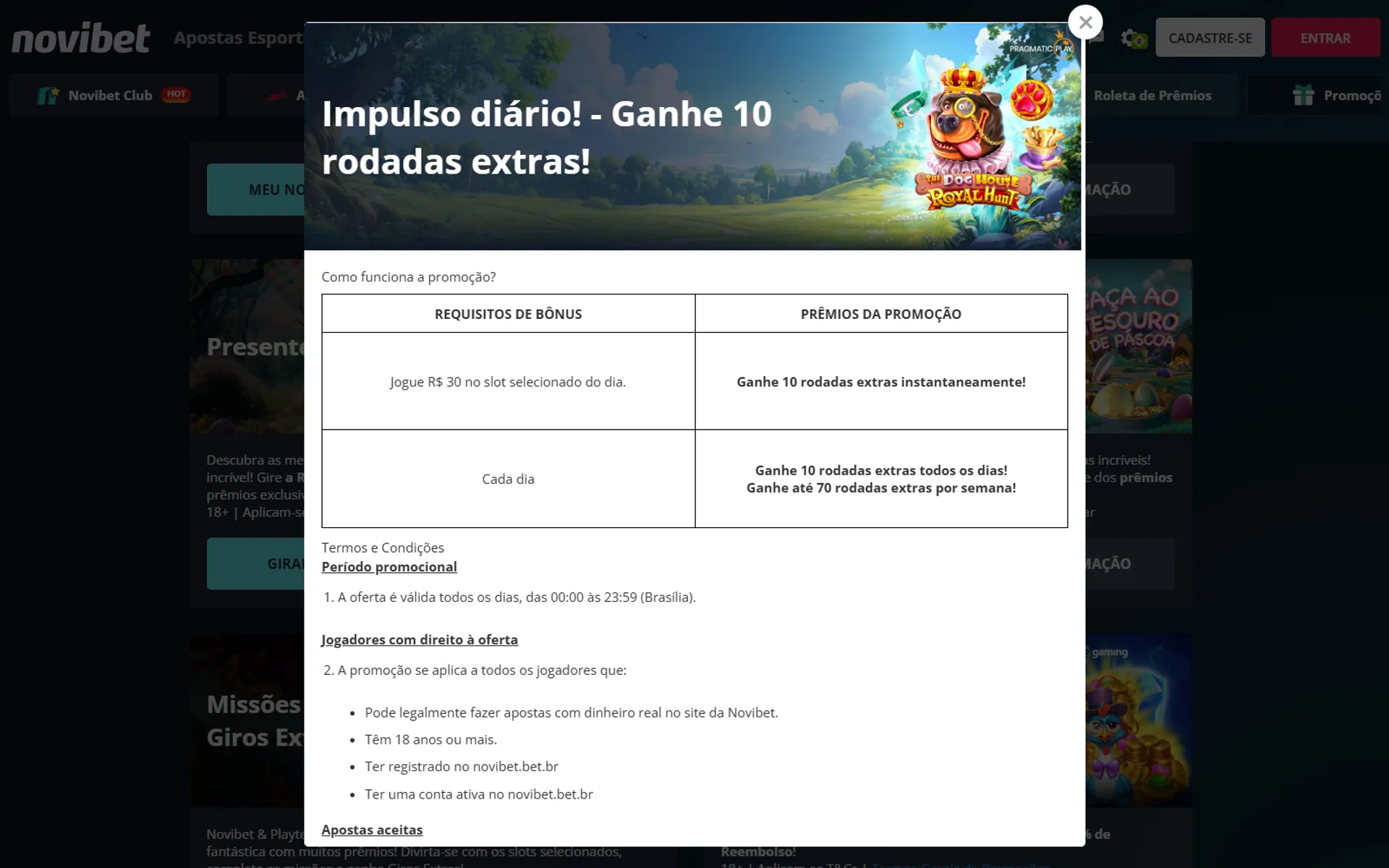The height and width of the screenshot is (868, 1389).
Task: Open the Promoções tab
Action: click(x=1337, y=95)
